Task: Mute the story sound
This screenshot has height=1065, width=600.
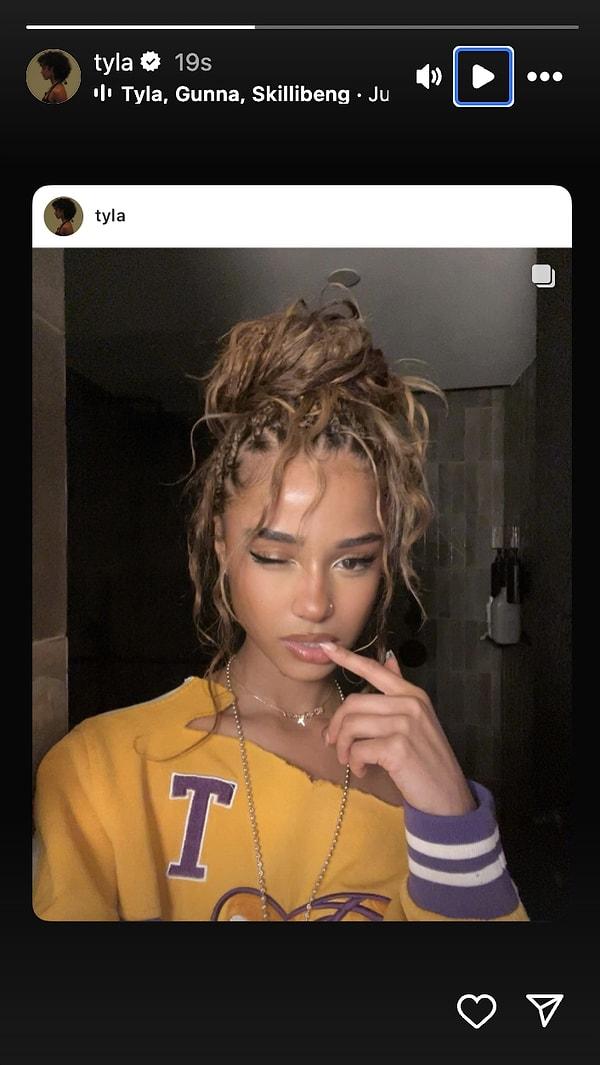Action: [x=429, y=77]
